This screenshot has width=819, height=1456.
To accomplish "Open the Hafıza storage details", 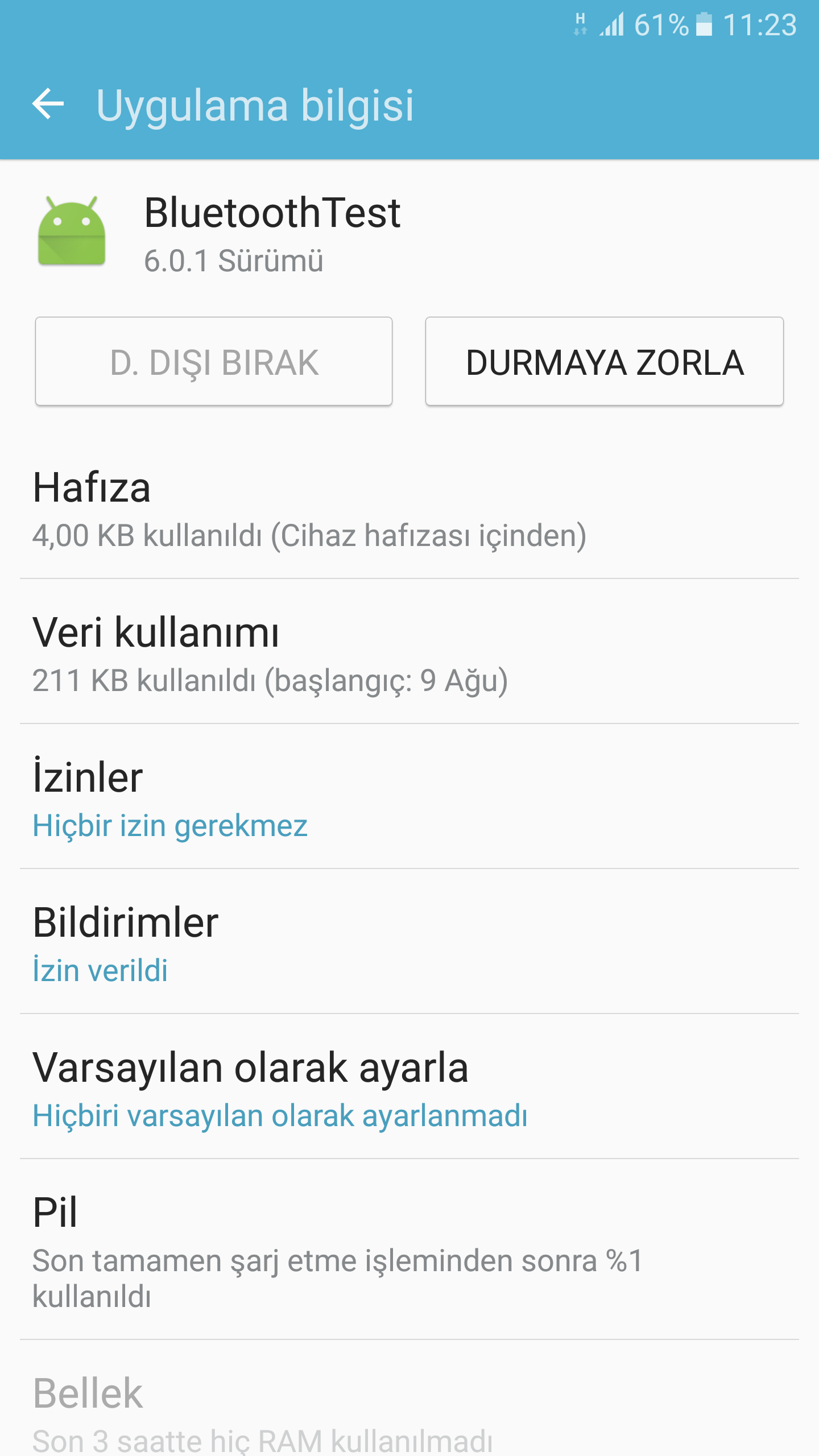I will (409, 510).
